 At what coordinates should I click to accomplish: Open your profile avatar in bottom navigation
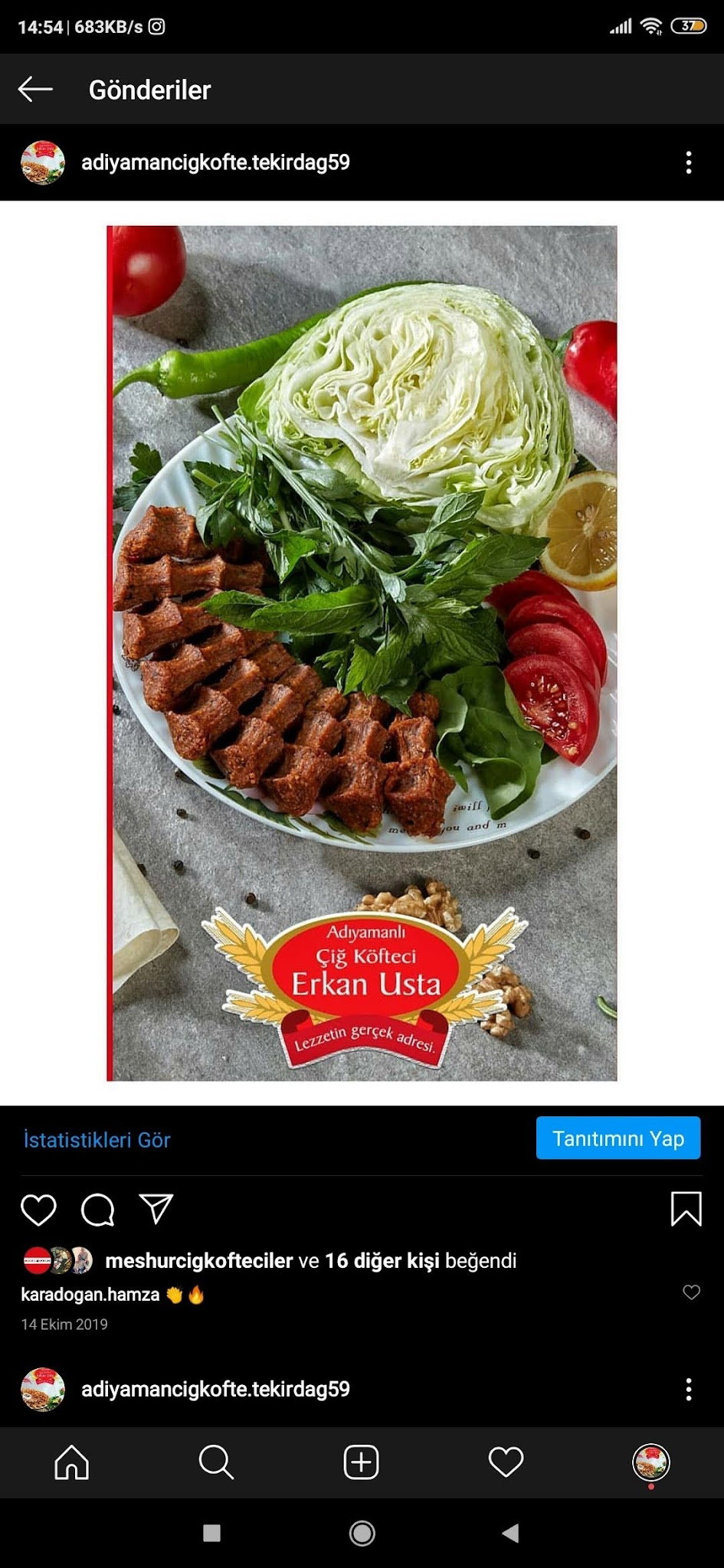(651, 1462)
